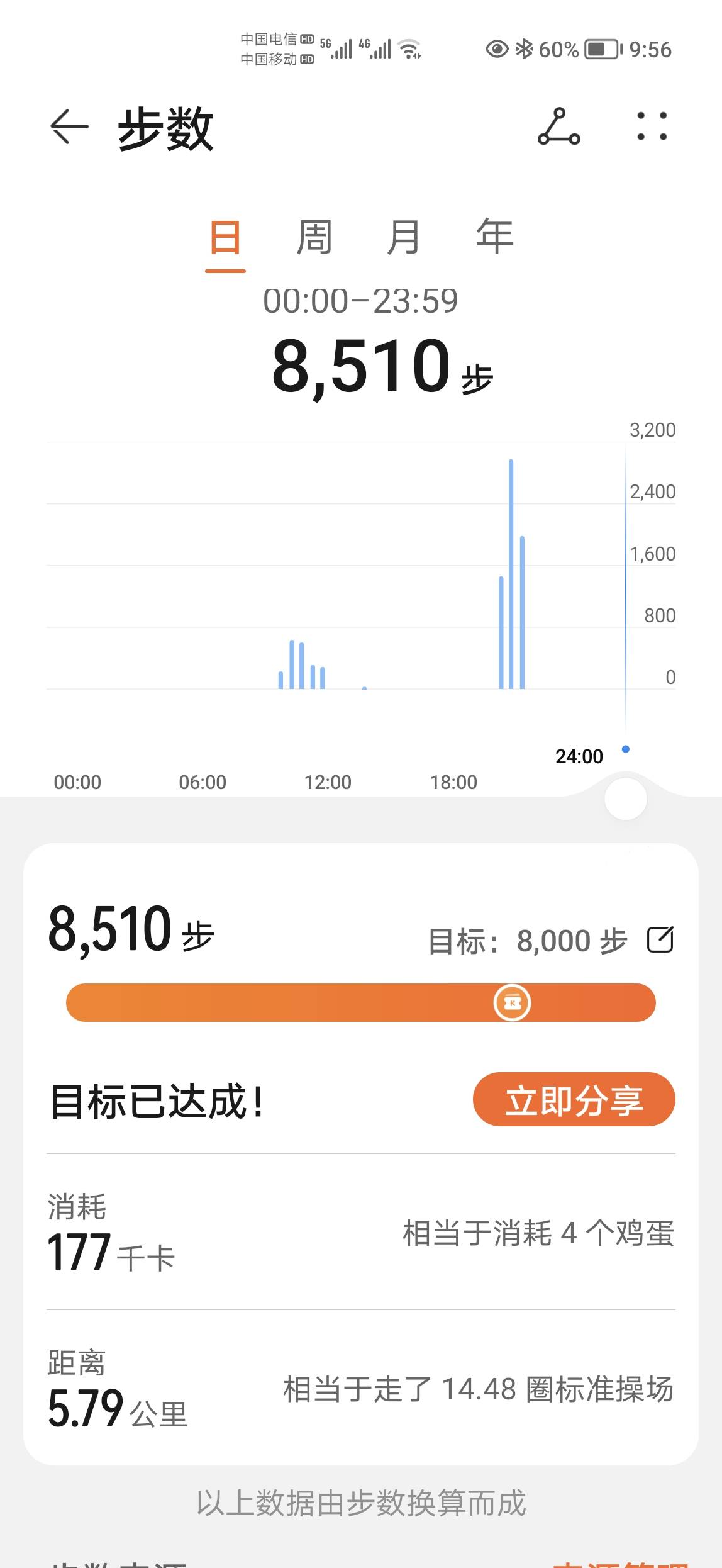Select the 日 daily tab
Image resolution: width=722 pixels, height=1568 pixels.
click(225, 238)
